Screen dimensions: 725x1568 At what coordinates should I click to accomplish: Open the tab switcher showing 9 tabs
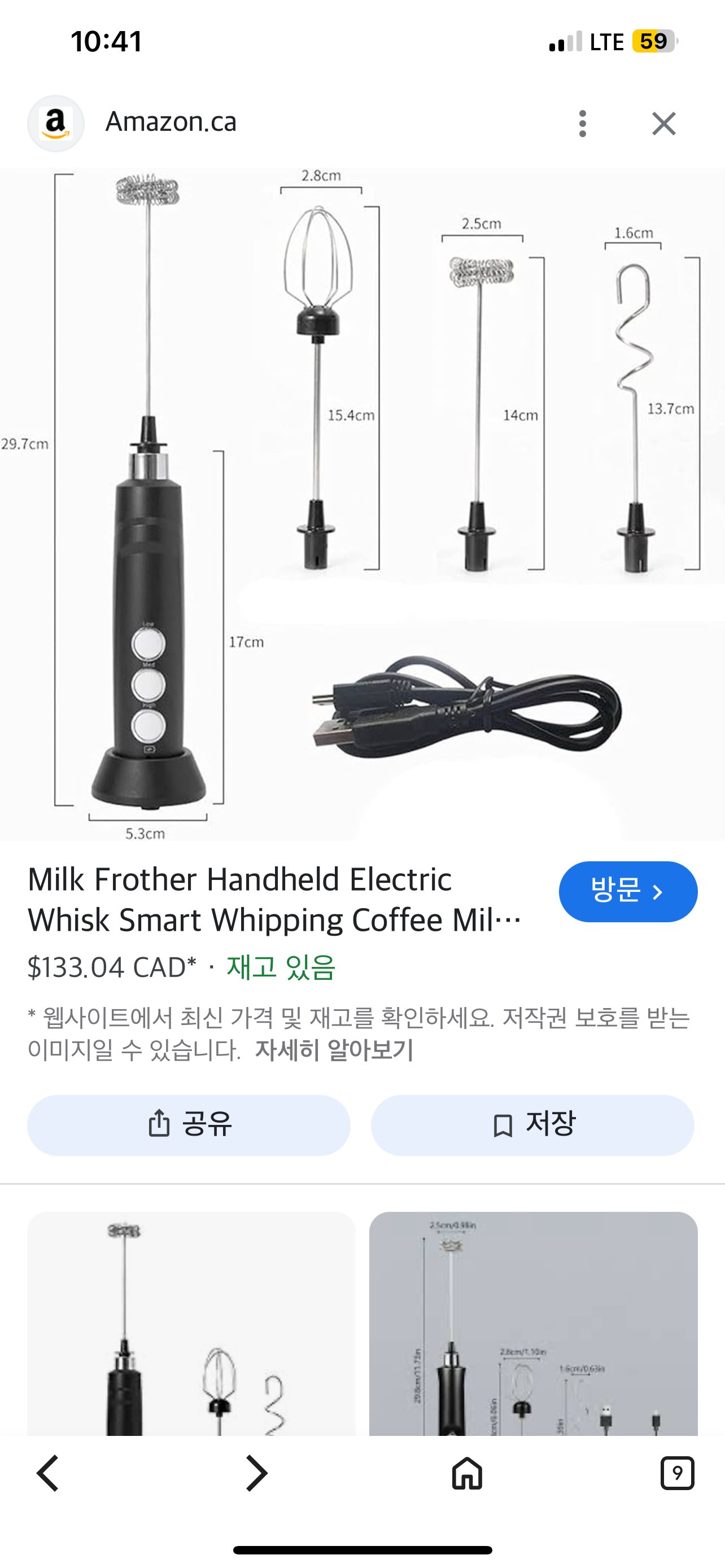(677, 1473)
